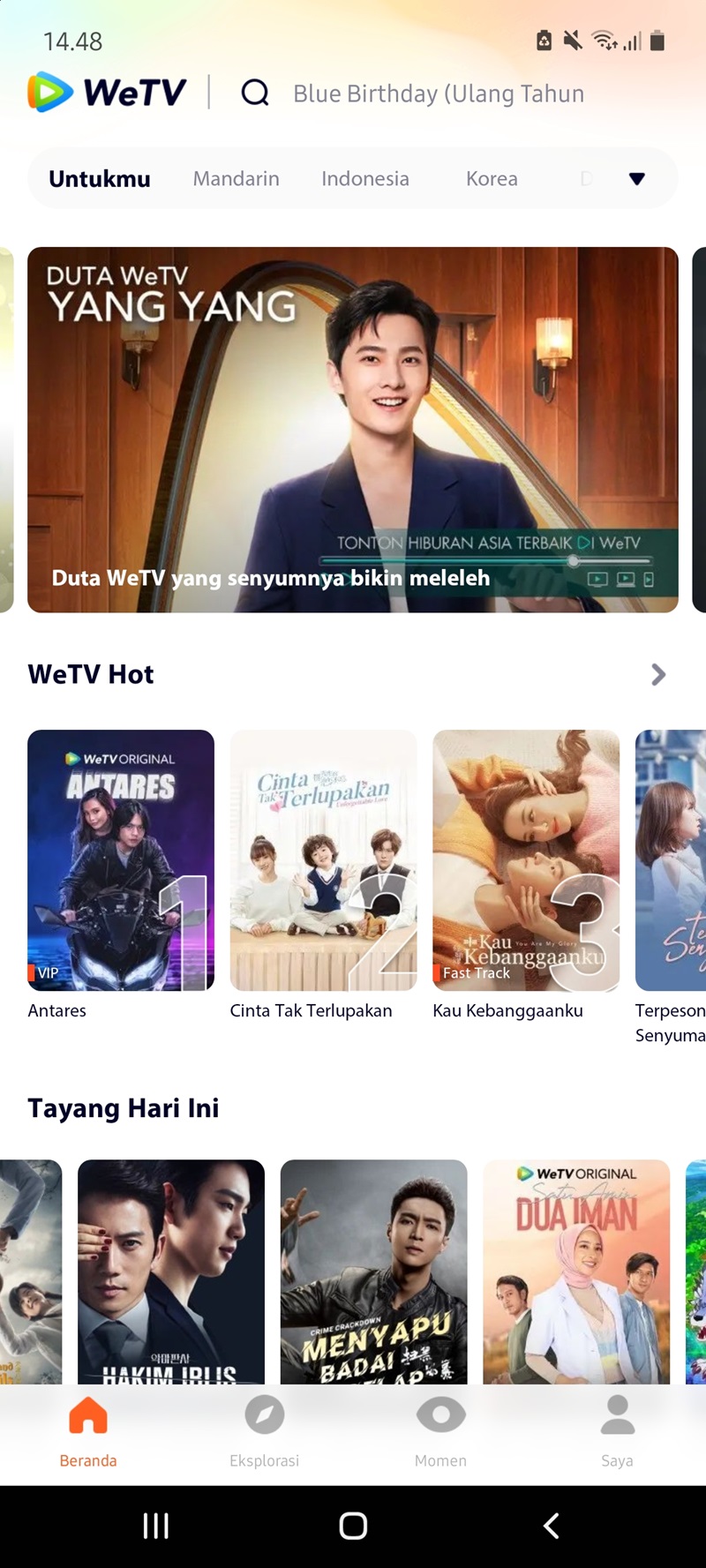Open the WeTV Hot section arrow
The width and height of the screenshot is (706, 1568).
point(657,675)
